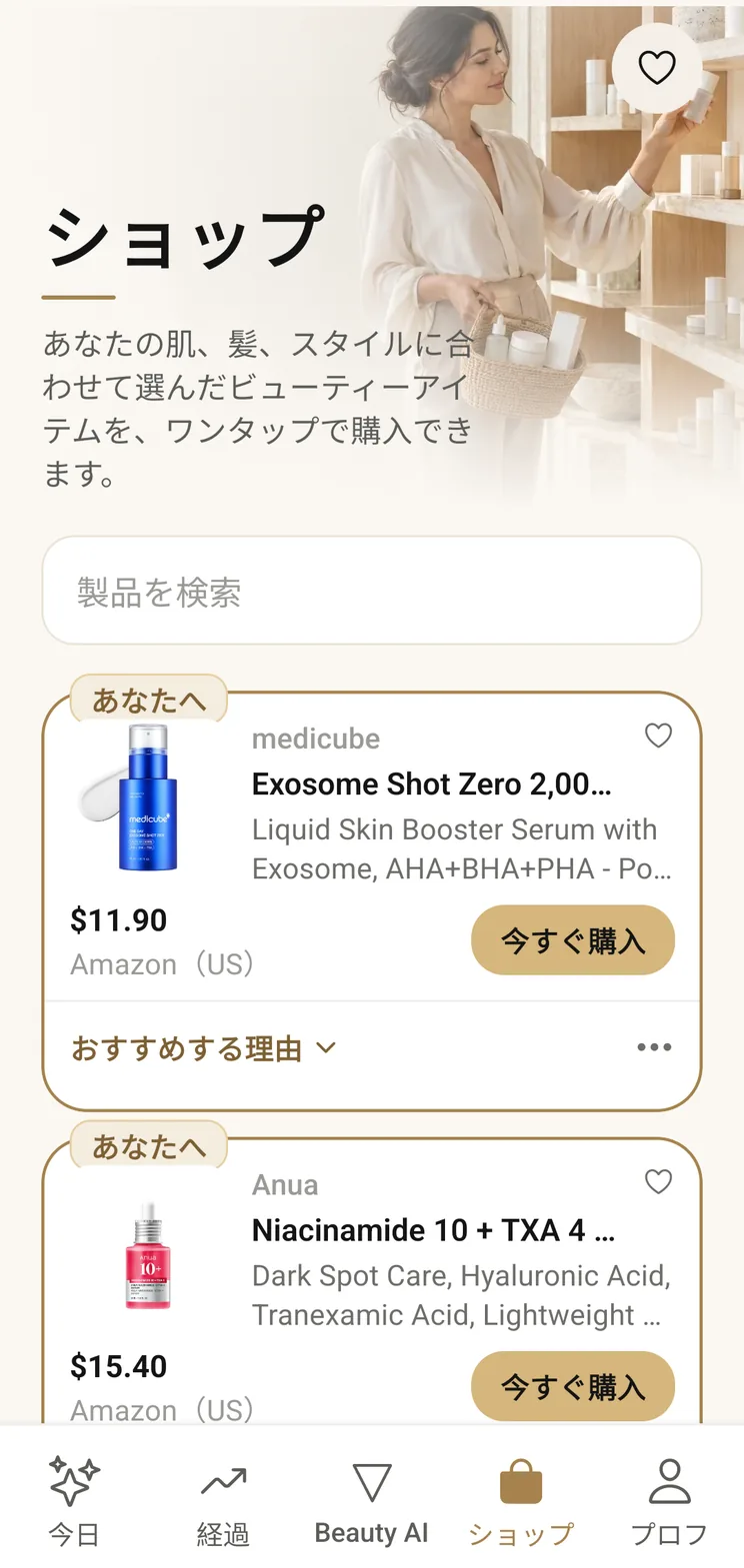Favorite the Anua Niacinamide serum
744x1568 pixels.
pos(658,1181)
